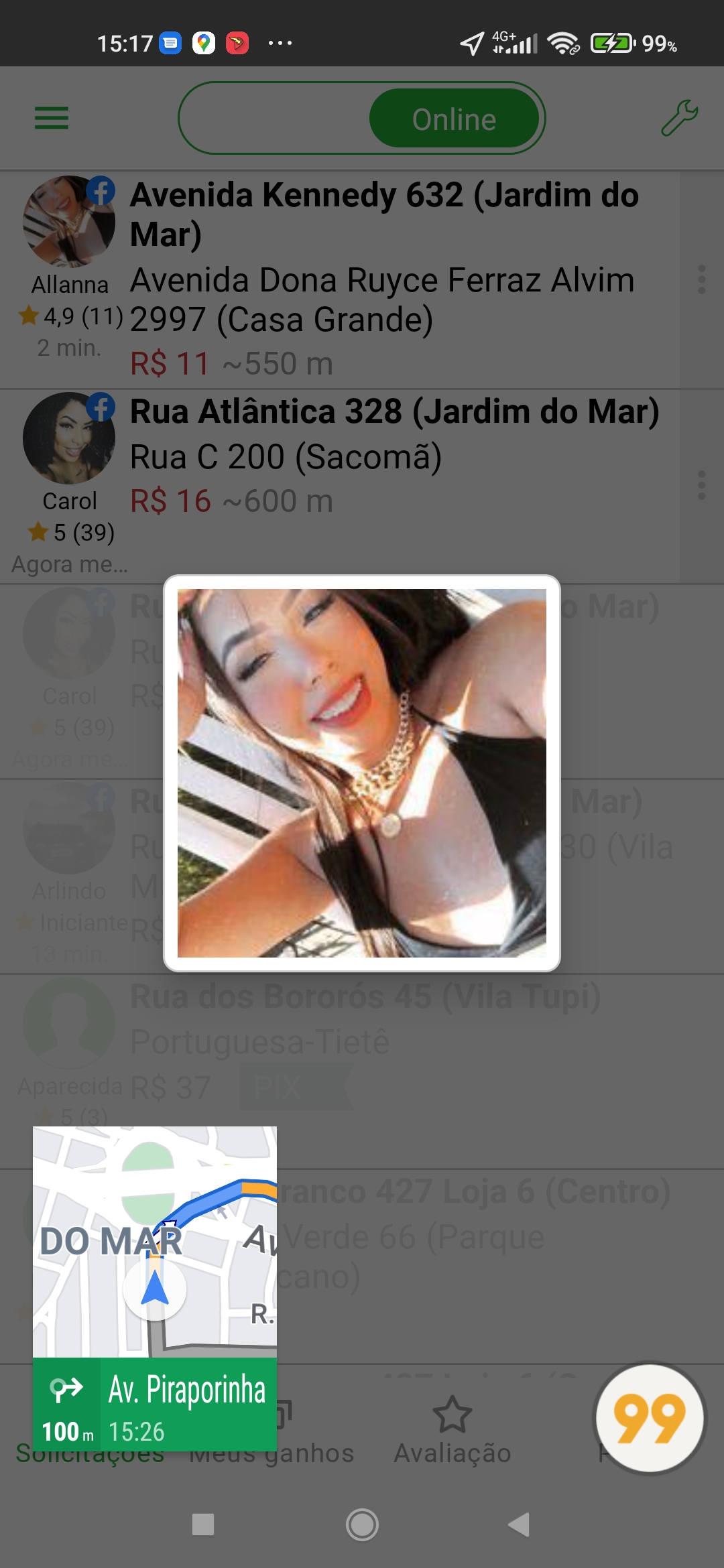The image size is (724, 1568).
Task: Open options menu for Allanna's request
Action: pos(701,279)
